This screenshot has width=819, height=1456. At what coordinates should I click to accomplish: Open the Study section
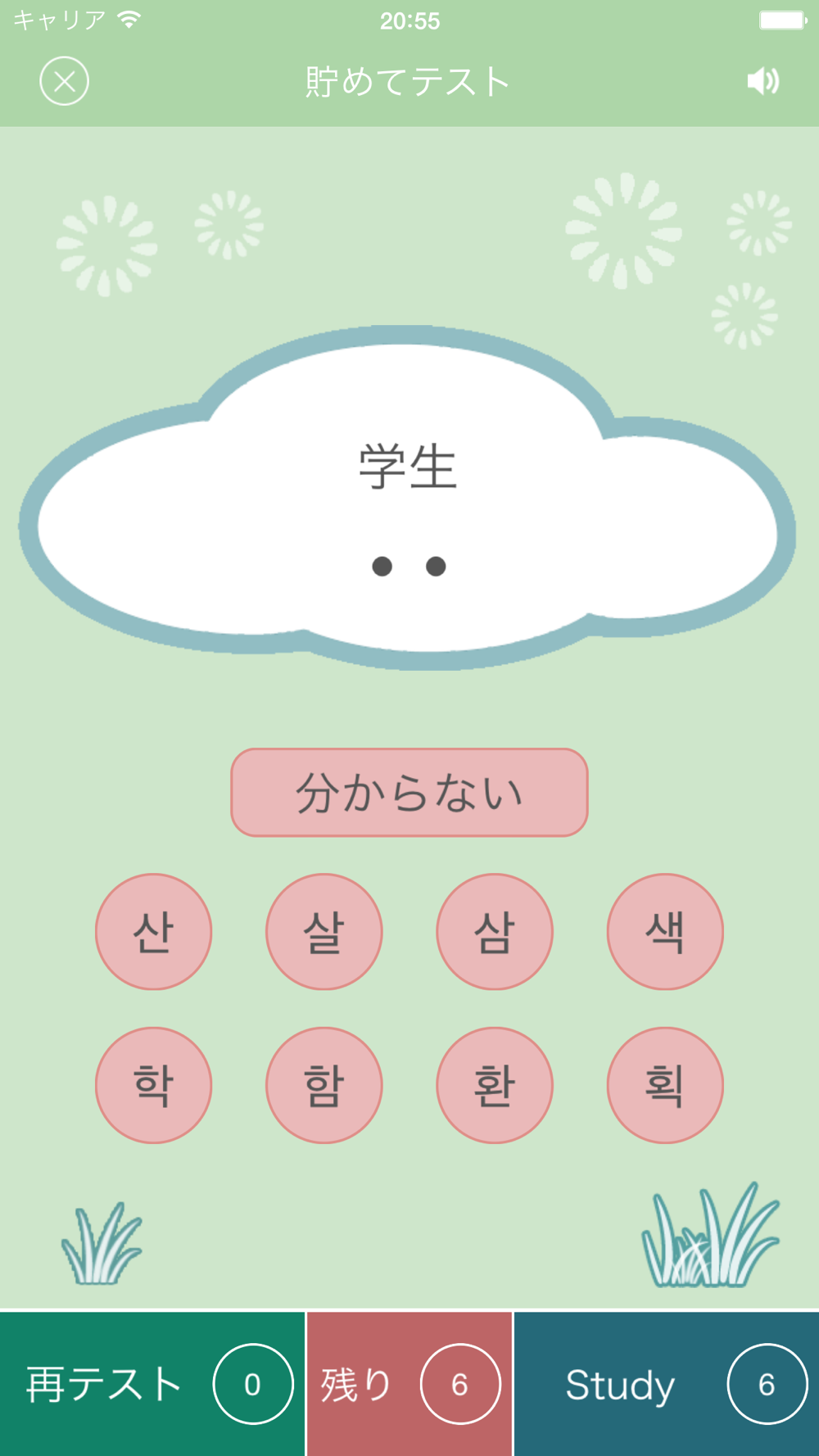[620, 1384]
